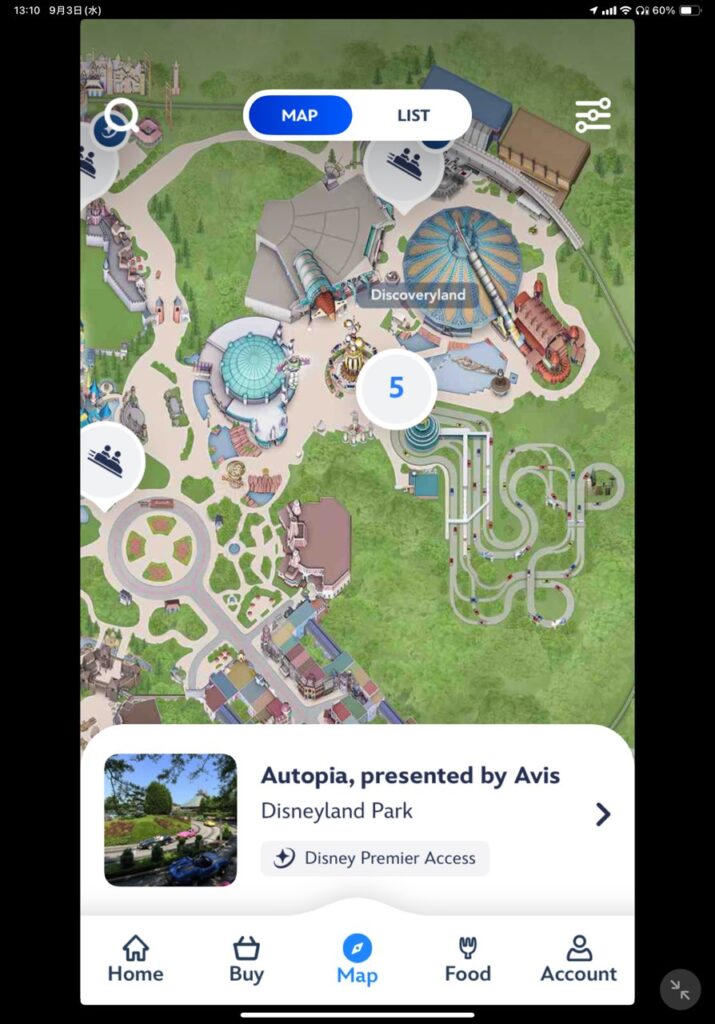Tap the ride pin near the roundabout
This screenshot has width=715, height=1024.
[x=106, y=463]
